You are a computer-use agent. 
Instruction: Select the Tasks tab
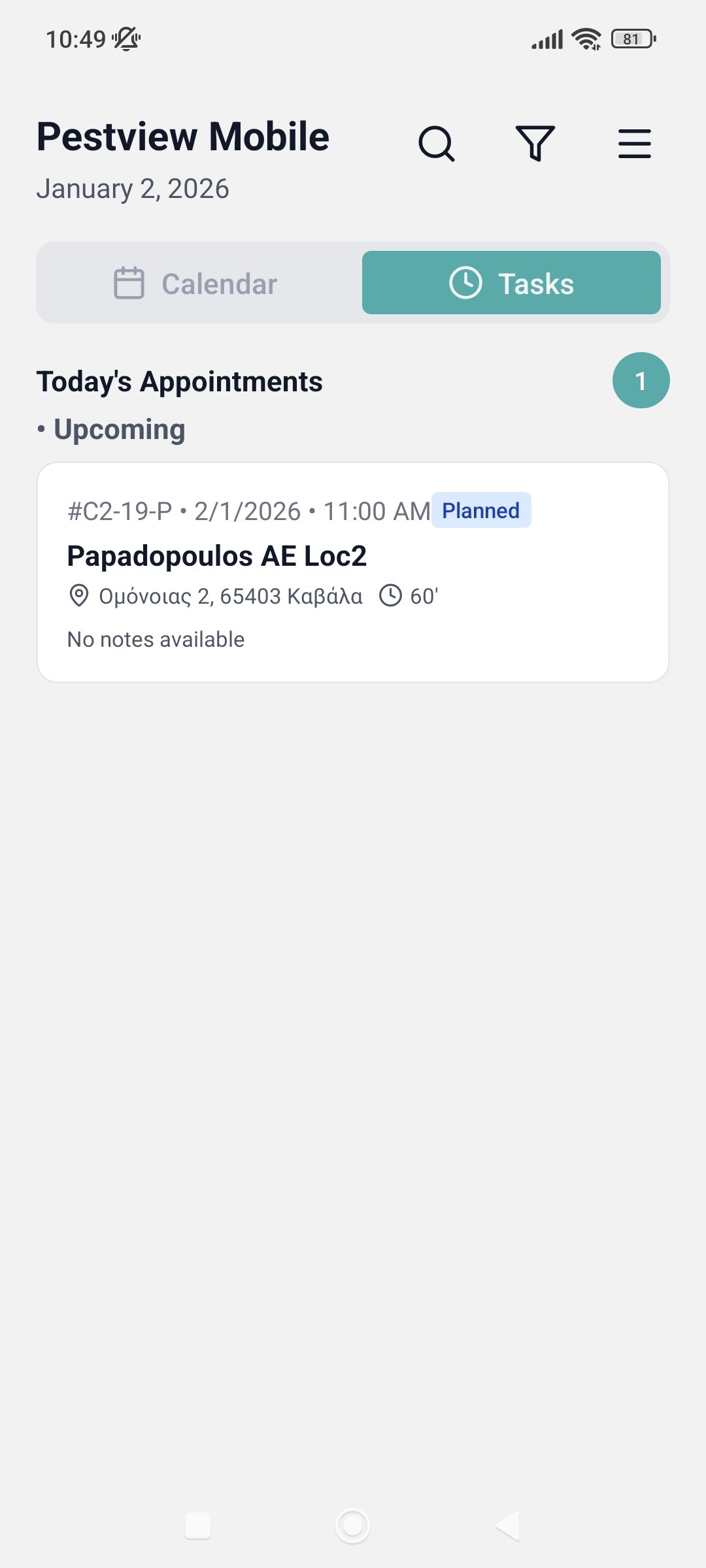pyautogui.click(x=511, y=284)
